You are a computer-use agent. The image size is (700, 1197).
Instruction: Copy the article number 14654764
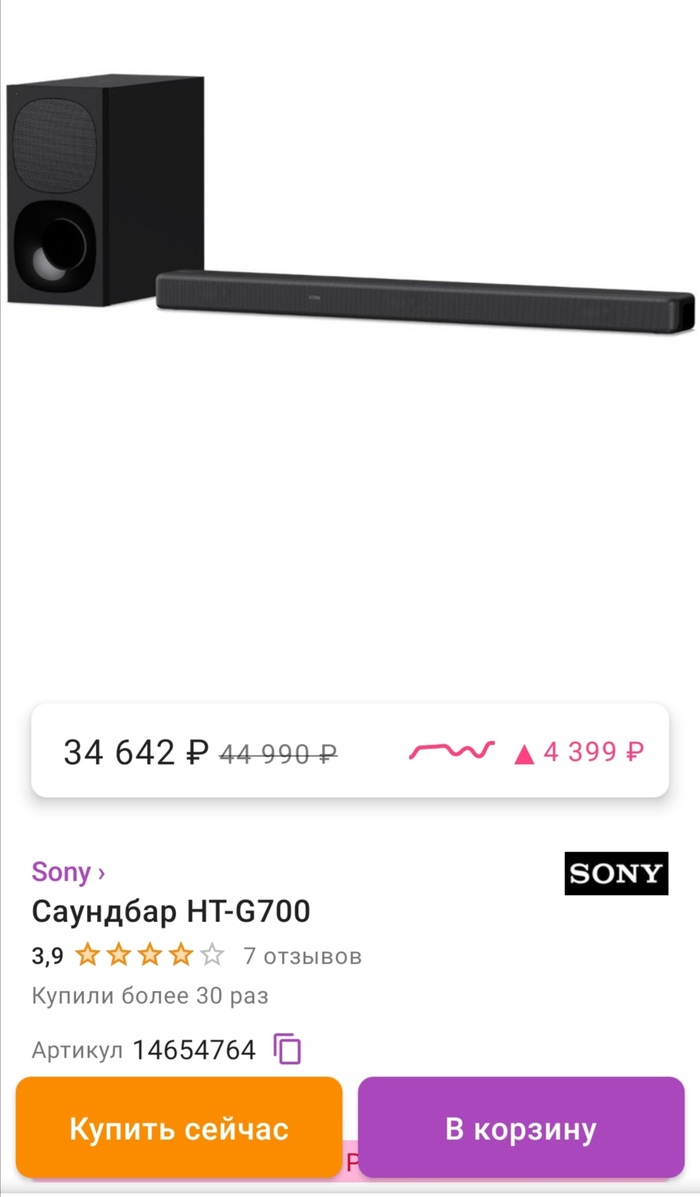(288, 1050)
